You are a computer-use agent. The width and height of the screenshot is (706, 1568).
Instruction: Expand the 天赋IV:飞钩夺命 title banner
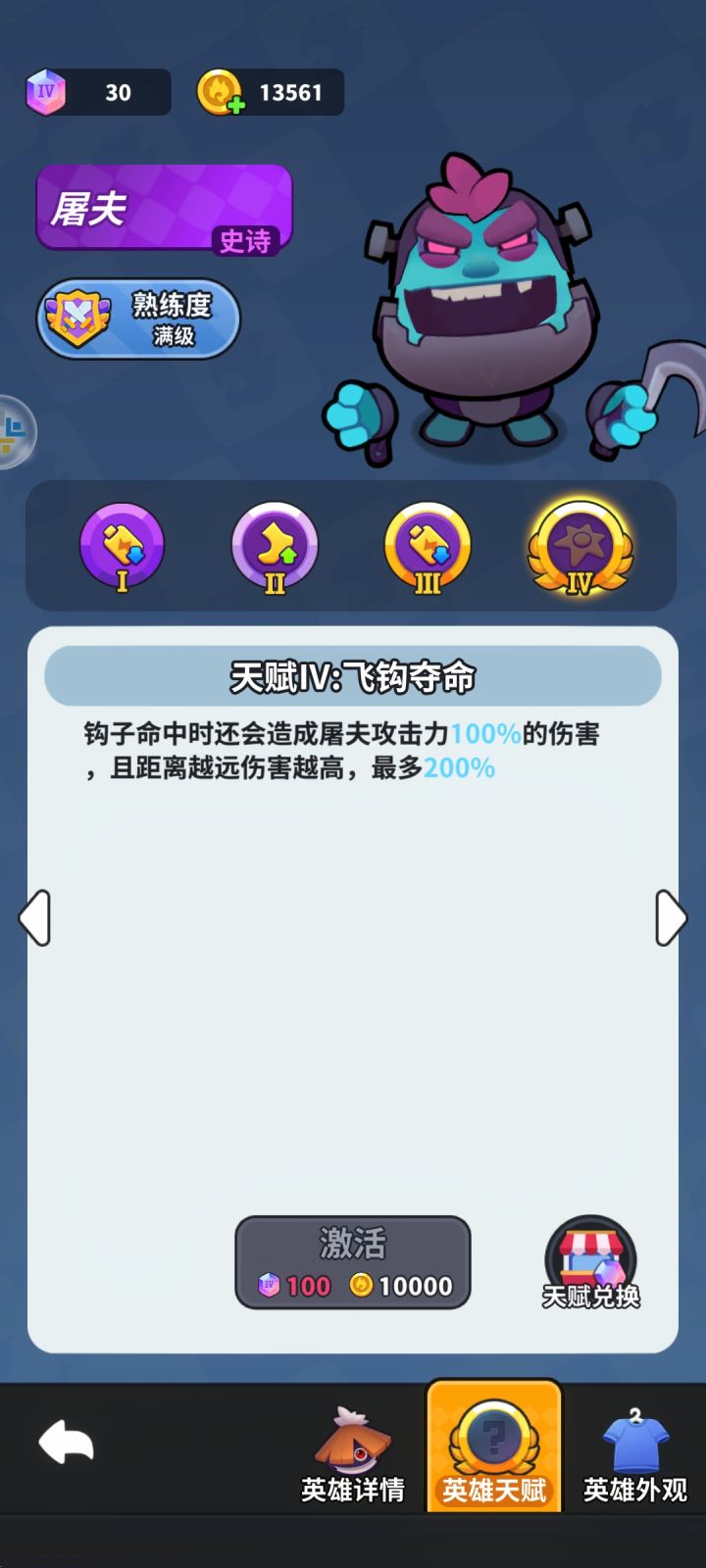352,675
